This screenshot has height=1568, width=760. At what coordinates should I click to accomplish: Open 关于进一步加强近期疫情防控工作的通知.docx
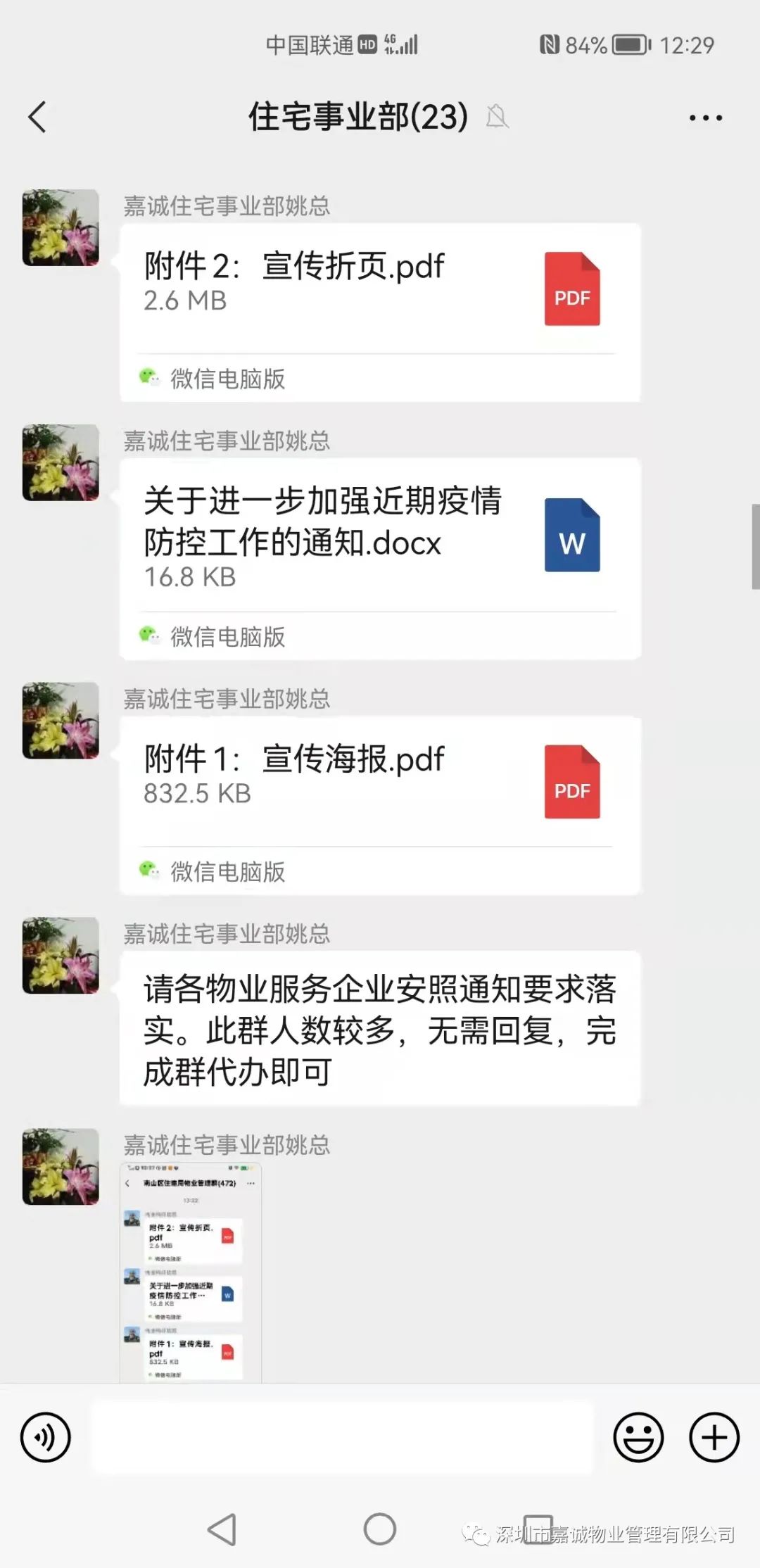pyautogui.click(x=379, y=536)
